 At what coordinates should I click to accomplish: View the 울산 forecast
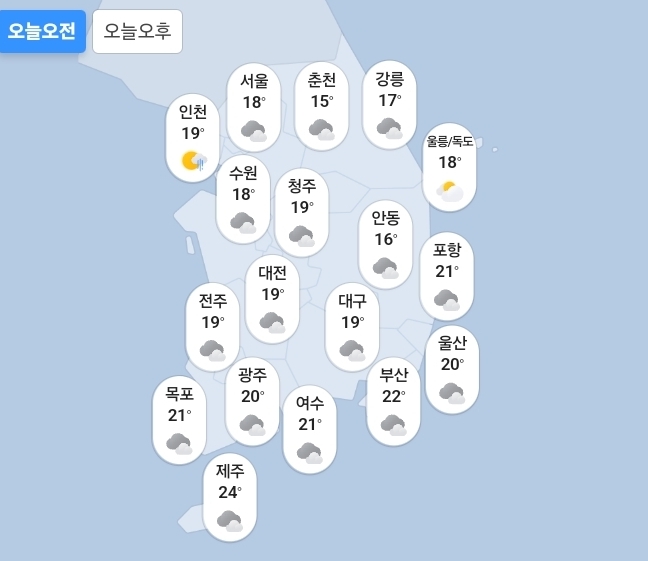(452, 368)
